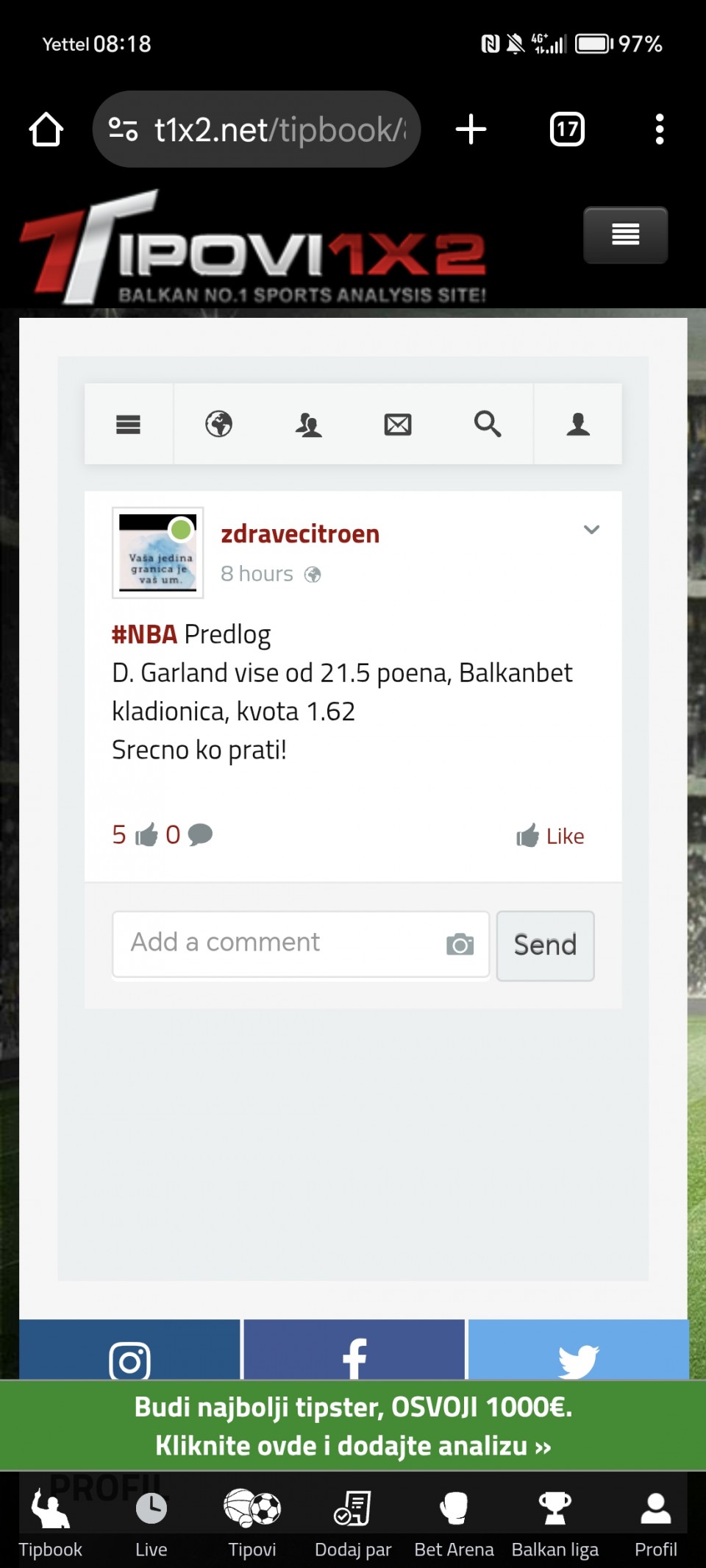The width and height of the screenshot is (706, 1568).
Task: Open zdravecitroen's profile
Action: (x=300, y=534)
